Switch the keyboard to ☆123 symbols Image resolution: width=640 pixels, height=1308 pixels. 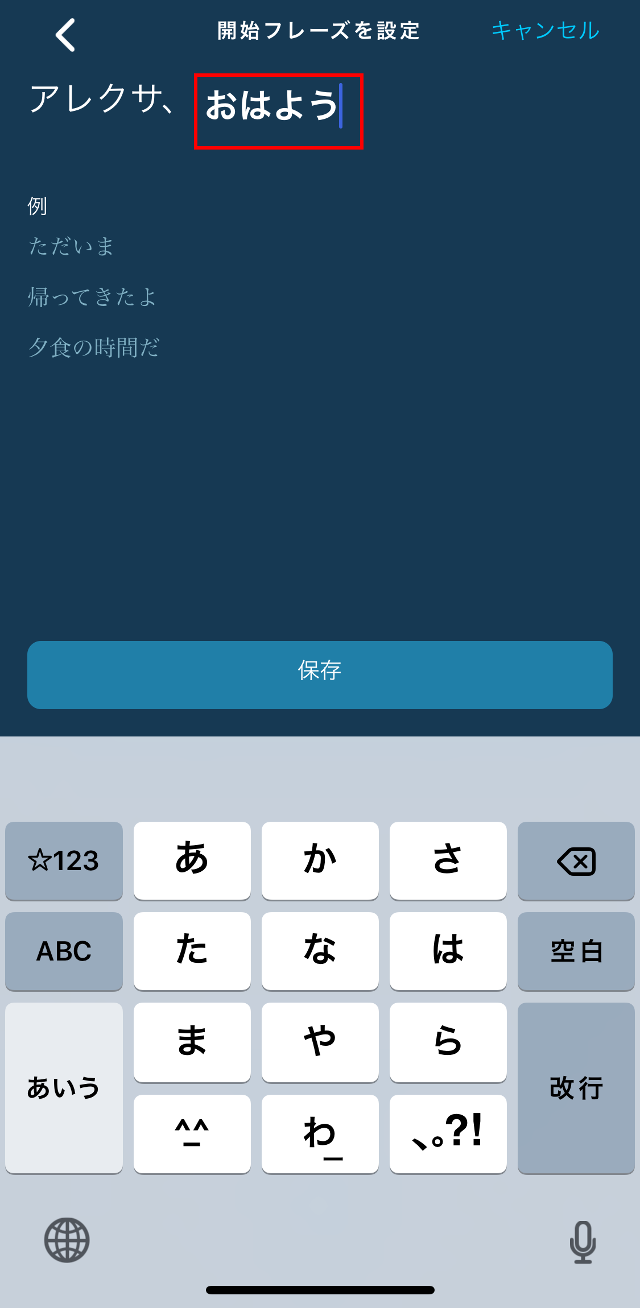pos(64,861)
